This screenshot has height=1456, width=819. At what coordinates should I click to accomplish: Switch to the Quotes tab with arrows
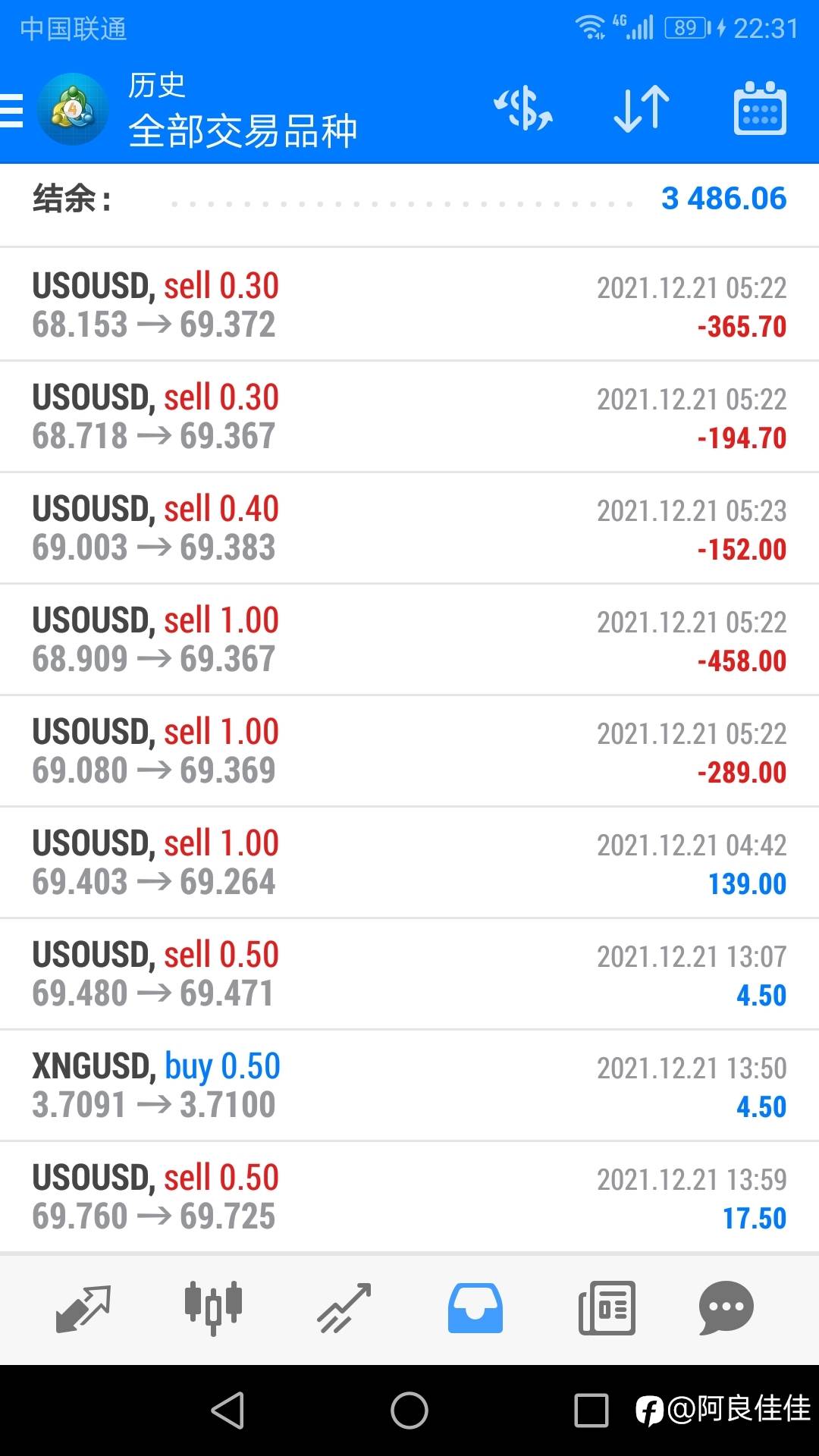pos(83,1308)
